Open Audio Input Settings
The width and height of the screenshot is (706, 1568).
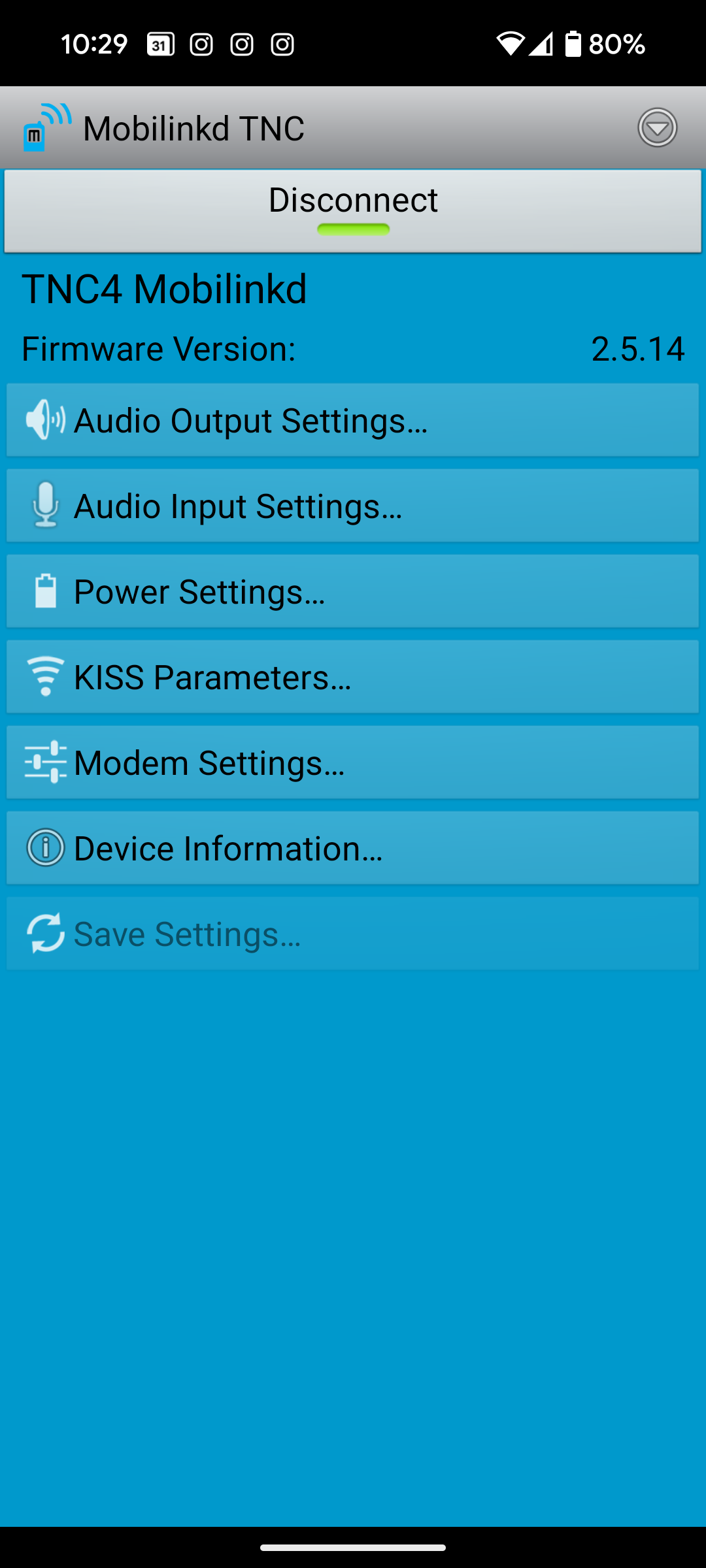pyautogui.click(x=353, y=506)
